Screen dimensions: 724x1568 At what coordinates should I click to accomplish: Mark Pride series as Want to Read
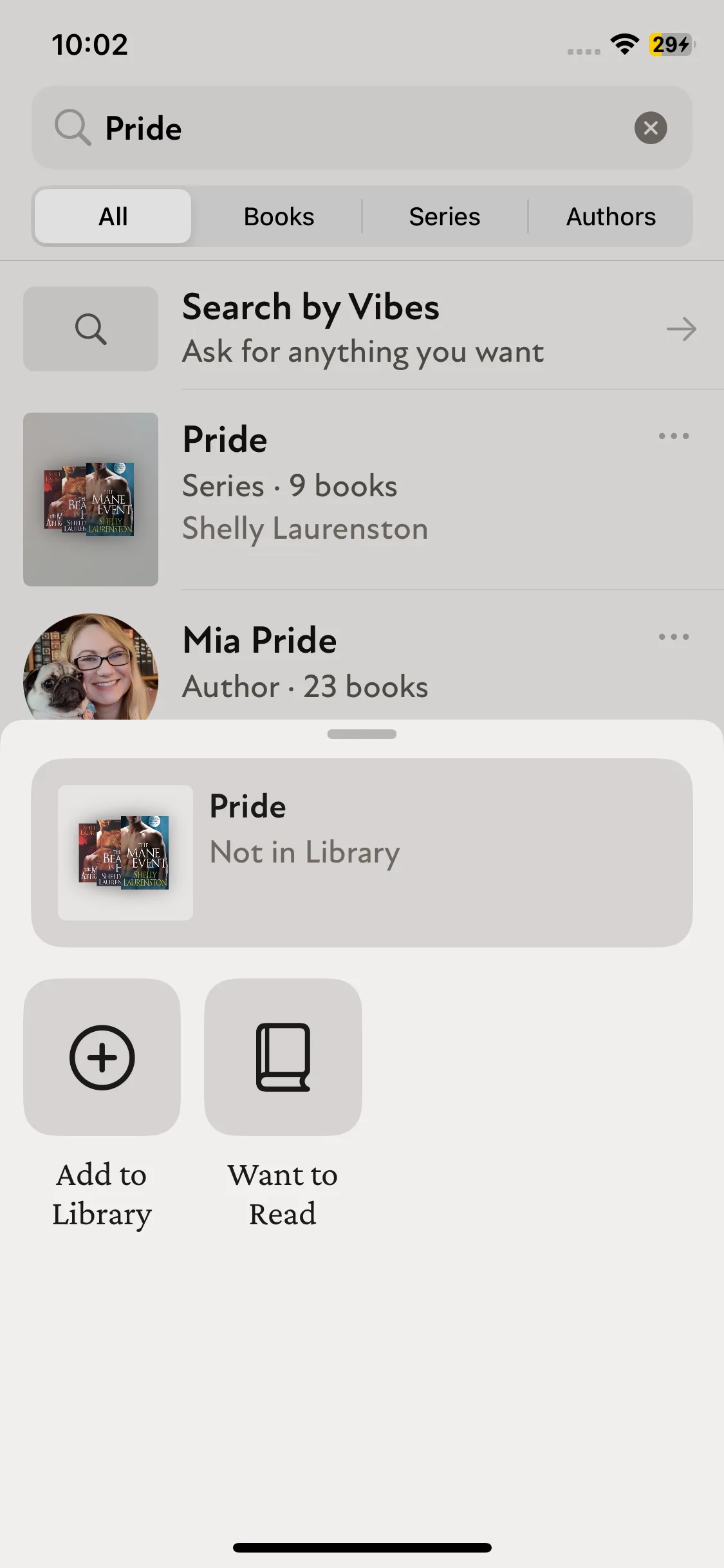(x=283, y=1058)
